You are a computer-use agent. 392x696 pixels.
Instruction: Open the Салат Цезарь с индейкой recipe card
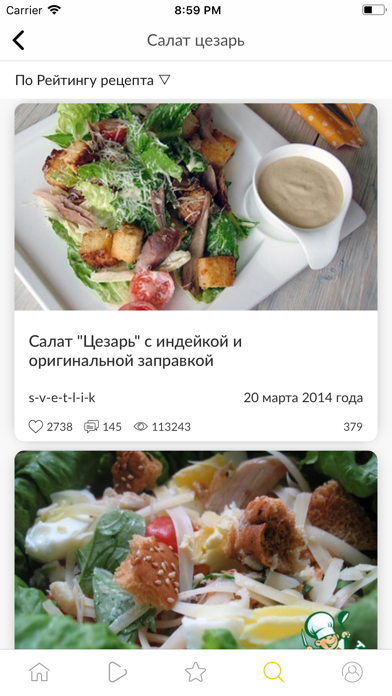pos(196,272)
